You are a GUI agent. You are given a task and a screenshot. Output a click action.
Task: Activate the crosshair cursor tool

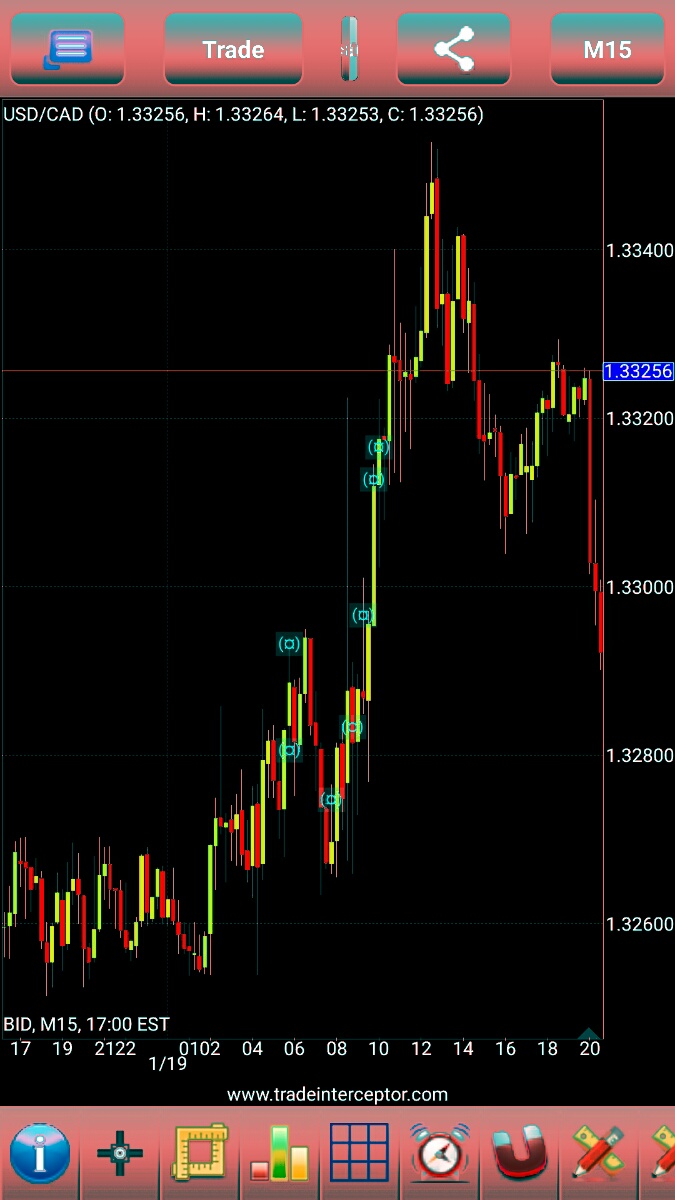(x=120, y=1154)
